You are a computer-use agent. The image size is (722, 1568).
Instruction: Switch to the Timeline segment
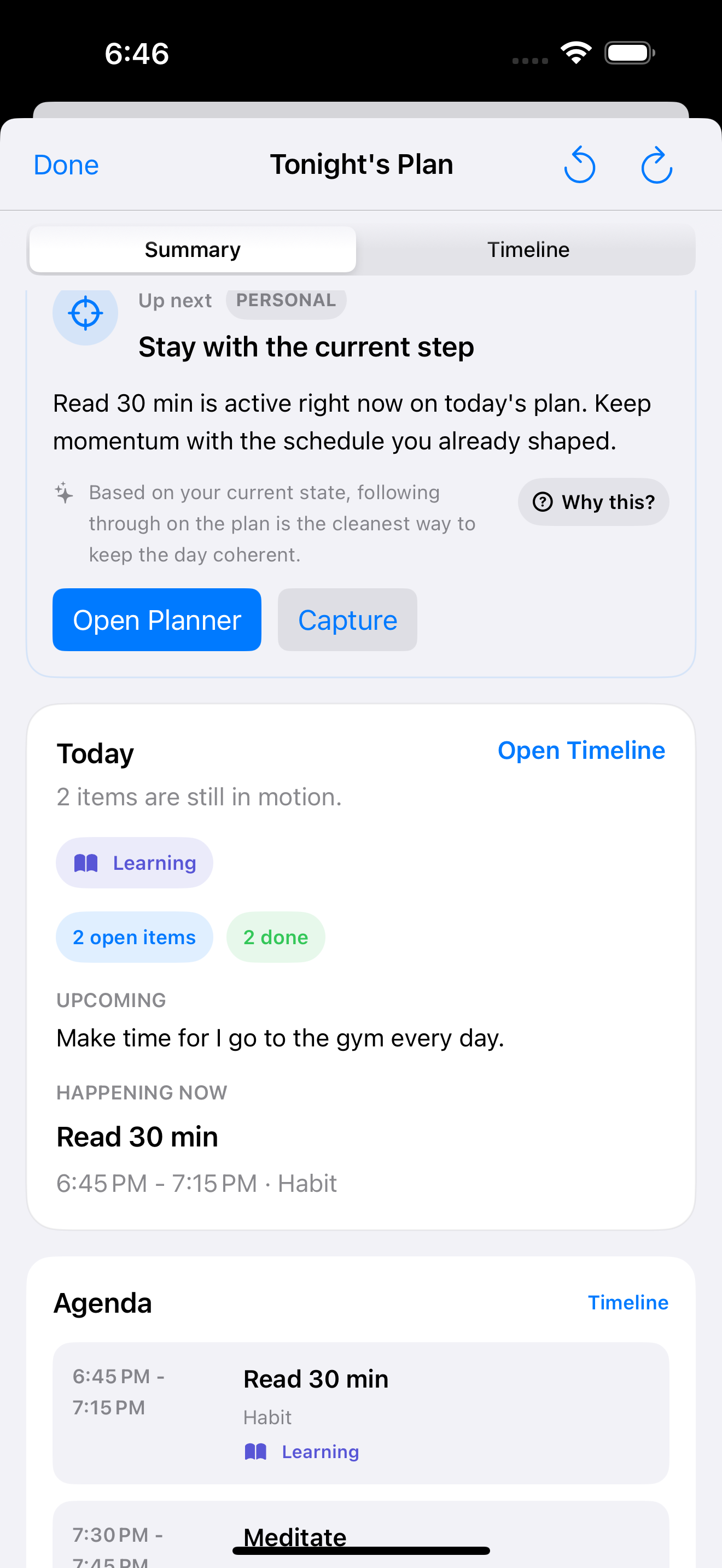tap(528, 249)
